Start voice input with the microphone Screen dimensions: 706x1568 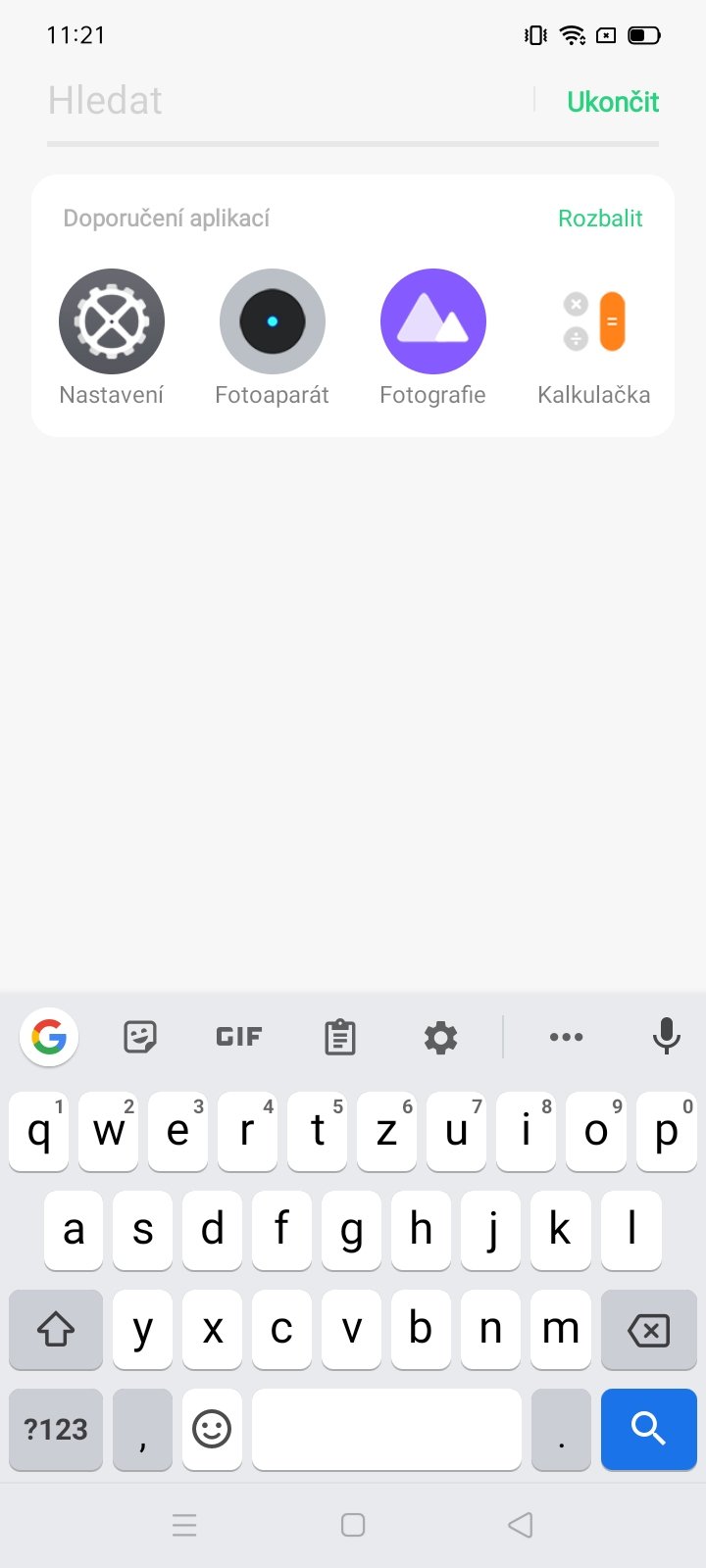[x=667, y=1036]
